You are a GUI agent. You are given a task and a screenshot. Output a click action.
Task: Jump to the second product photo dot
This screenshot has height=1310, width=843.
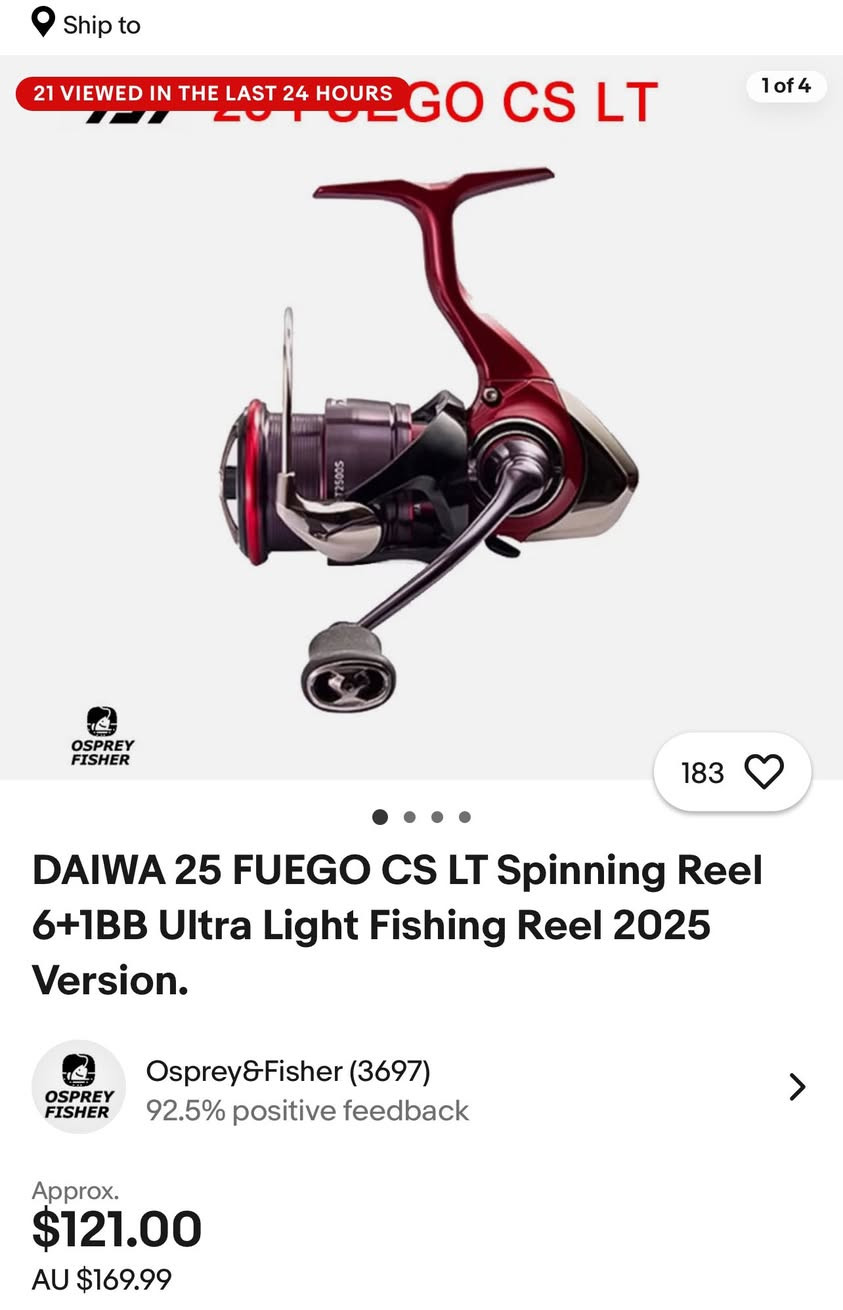tap(409, 817)
